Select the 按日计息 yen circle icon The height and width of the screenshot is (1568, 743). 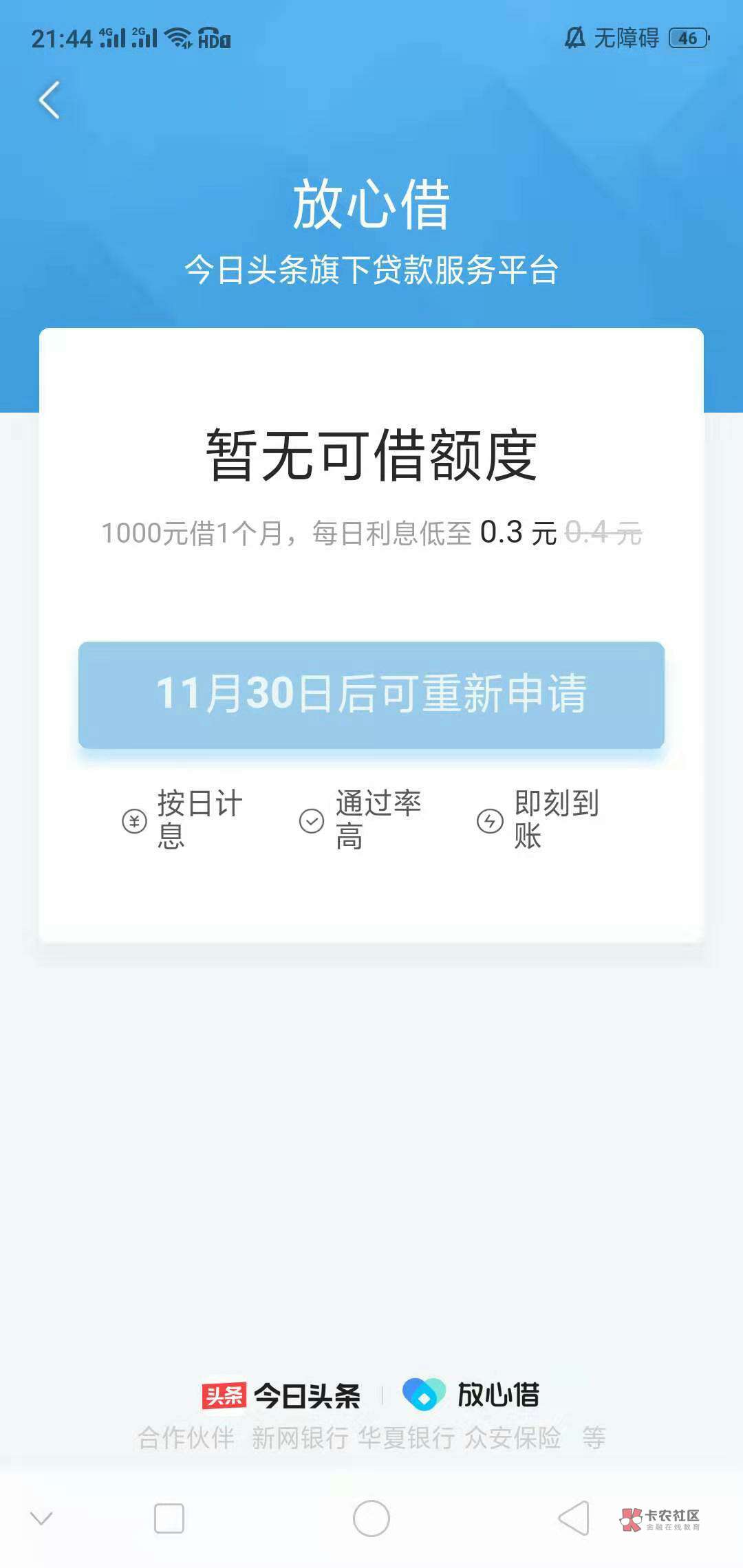[x=135, y=820]
